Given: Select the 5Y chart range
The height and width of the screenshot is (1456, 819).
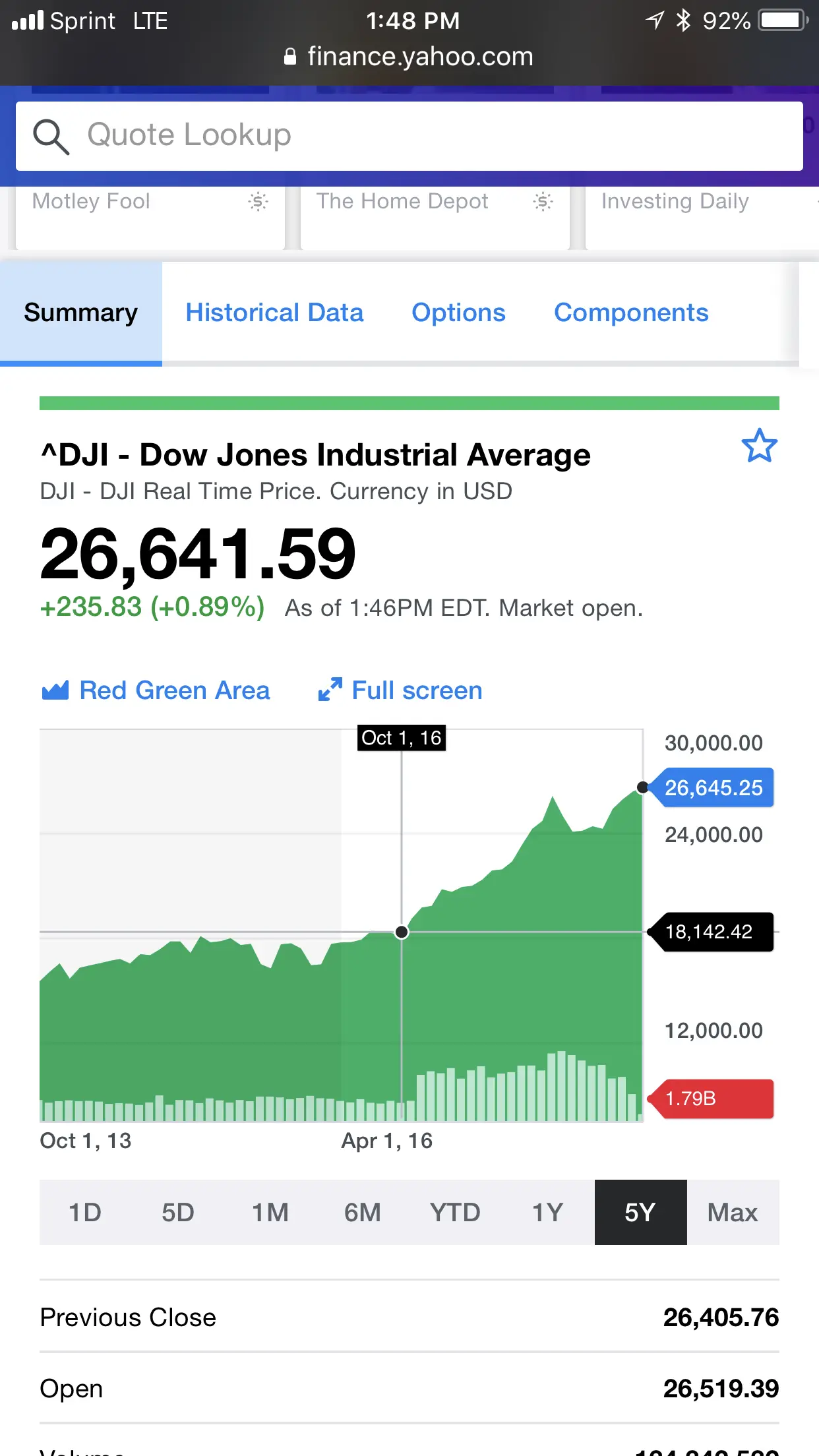Looking at the screenshot, I should coord(640,1212).
